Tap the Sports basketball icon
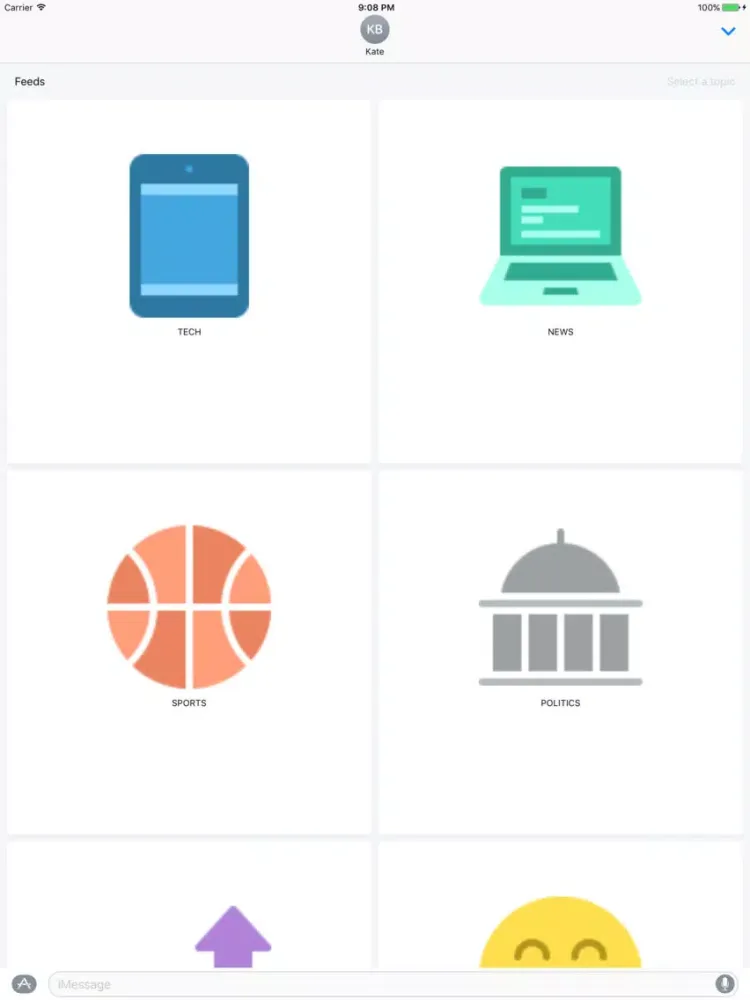Screen dimensions: 750x1000 coord(189,606)
